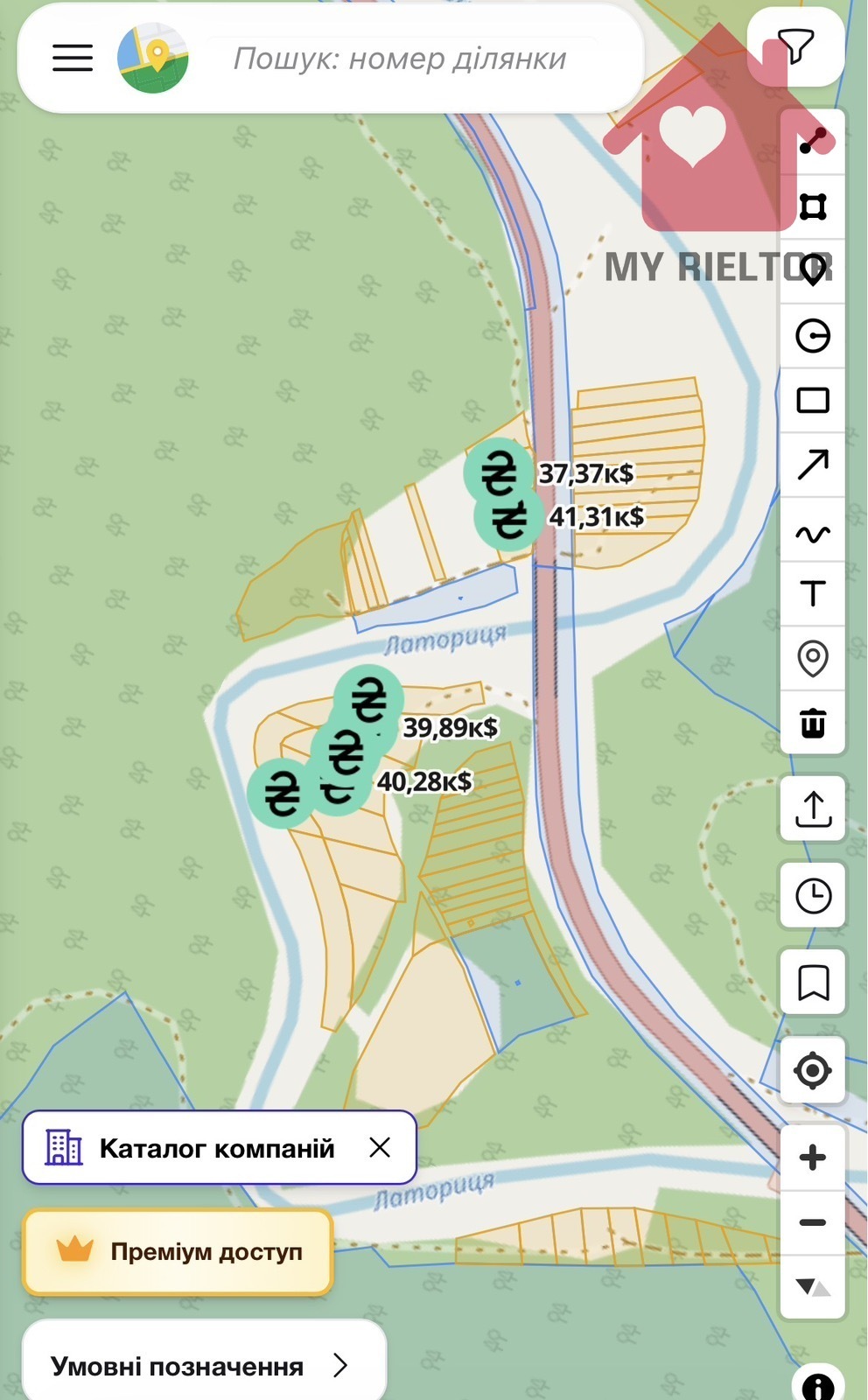The width and height of the screenshot is (868, 1400).
Task: Select the text annotation tool
Action: [813, 594]
